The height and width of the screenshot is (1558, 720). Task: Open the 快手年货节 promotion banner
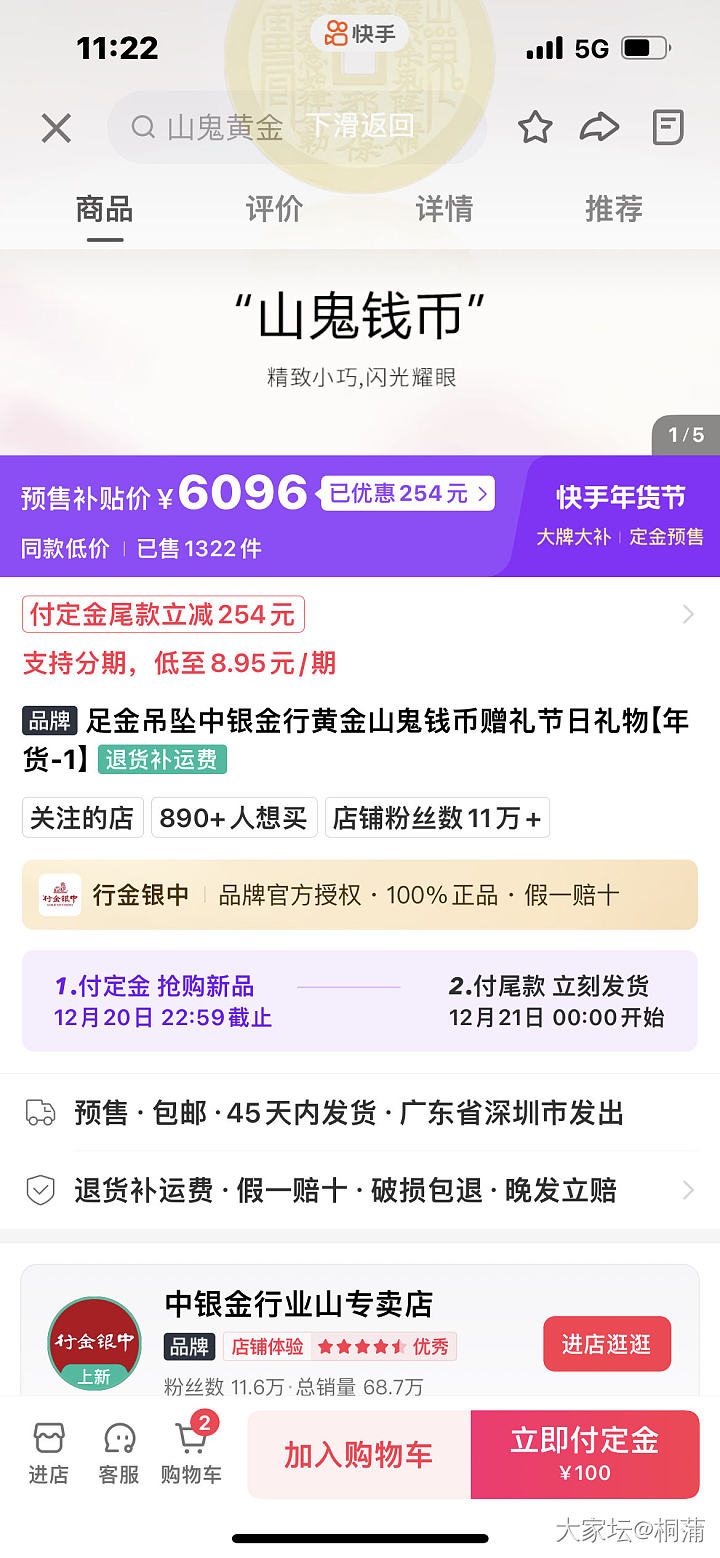tap(620, 514)
